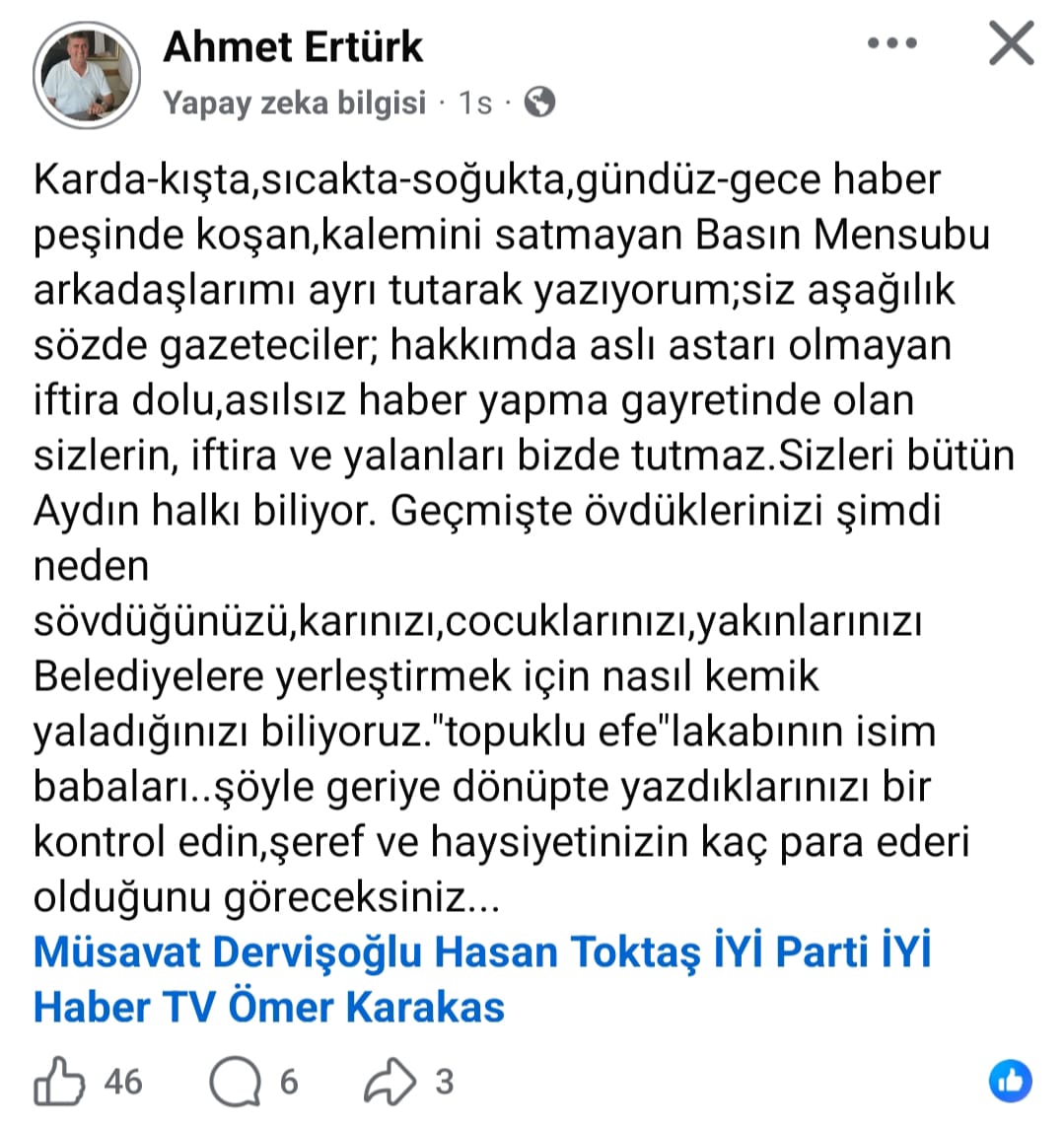Open Ahmet Ertürk's profile name link
1064x1125 pixels.
pos(292,46)
